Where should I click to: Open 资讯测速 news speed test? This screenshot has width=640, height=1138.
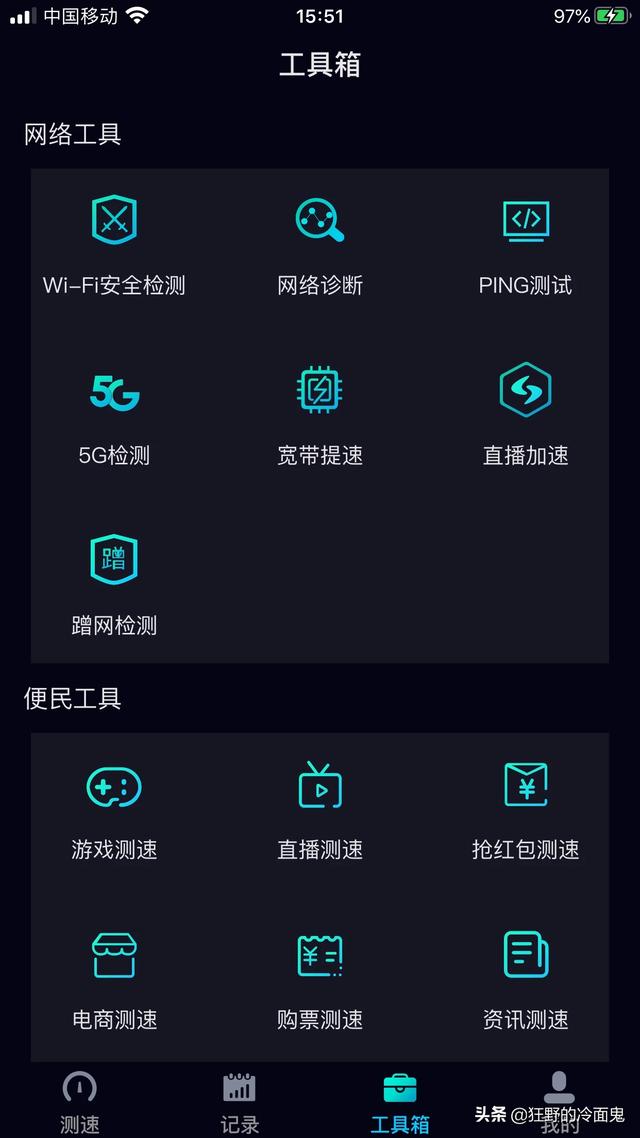pyautogui.click(x=525, y=981)
